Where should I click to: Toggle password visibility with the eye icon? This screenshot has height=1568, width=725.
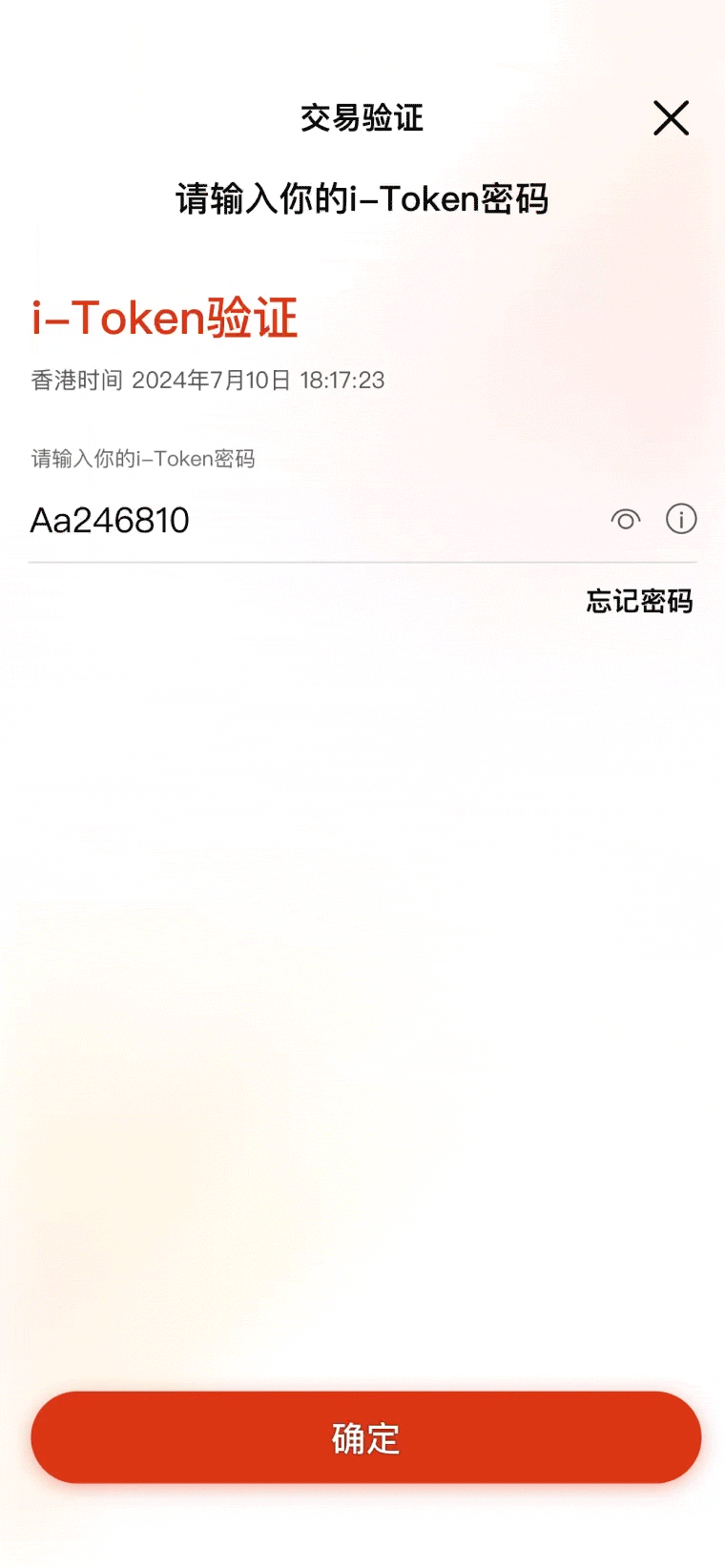tap(626, 520)
